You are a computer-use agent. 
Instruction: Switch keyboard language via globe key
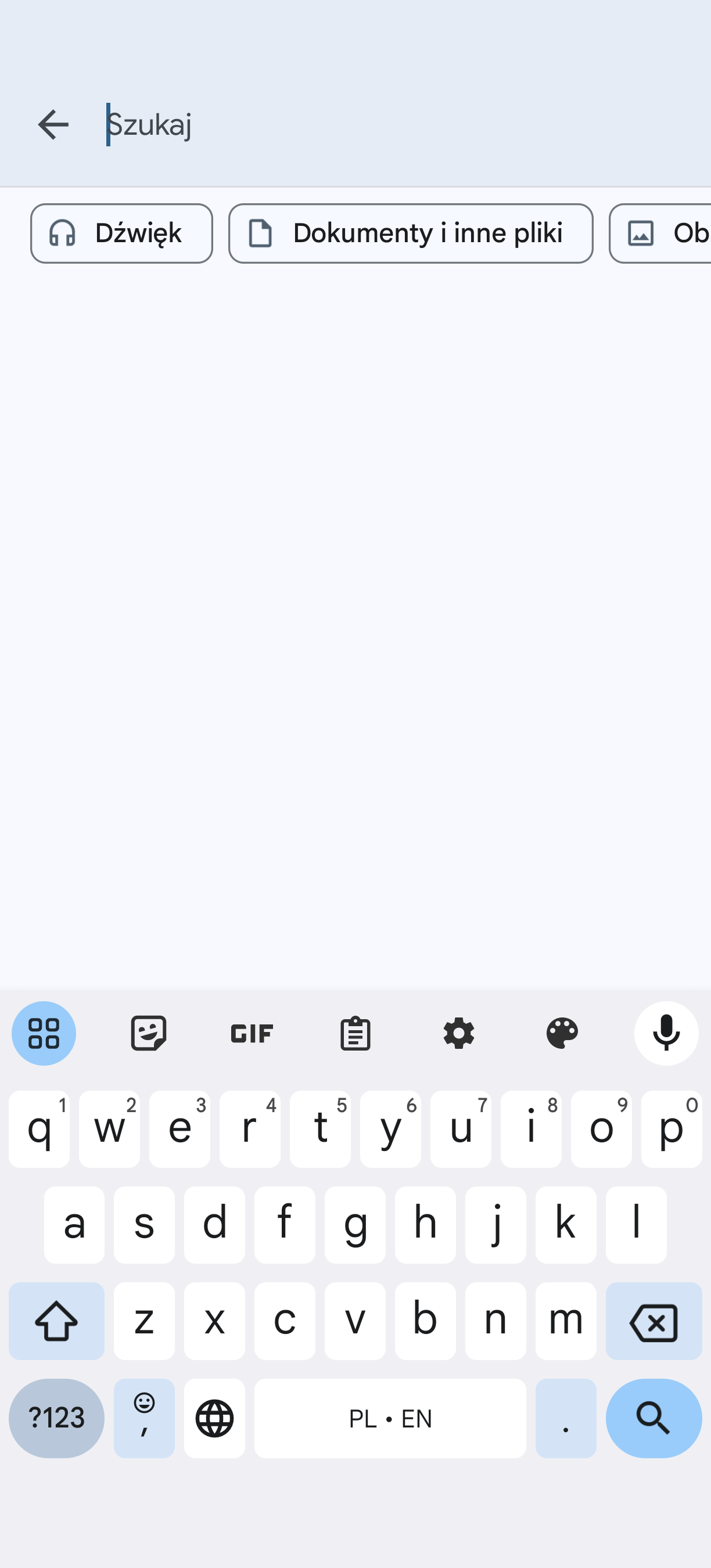pos(214,1418)
